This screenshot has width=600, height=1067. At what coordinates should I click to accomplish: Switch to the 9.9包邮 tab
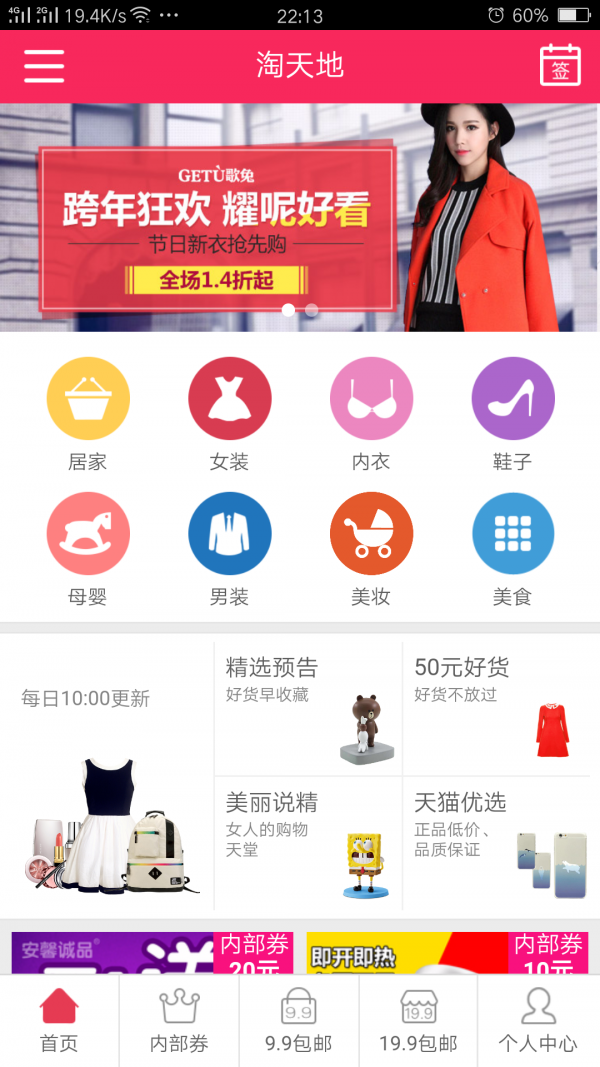(x=299, y=1020)
